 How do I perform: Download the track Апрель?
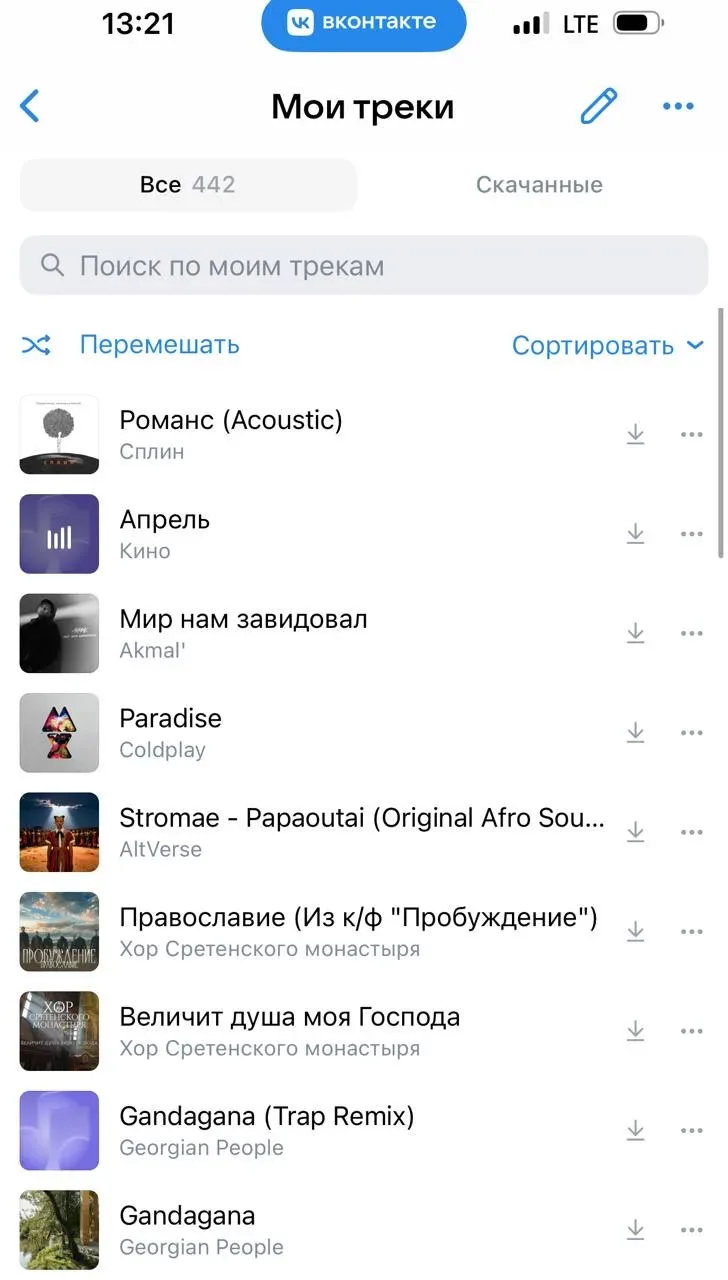point(635,534)
